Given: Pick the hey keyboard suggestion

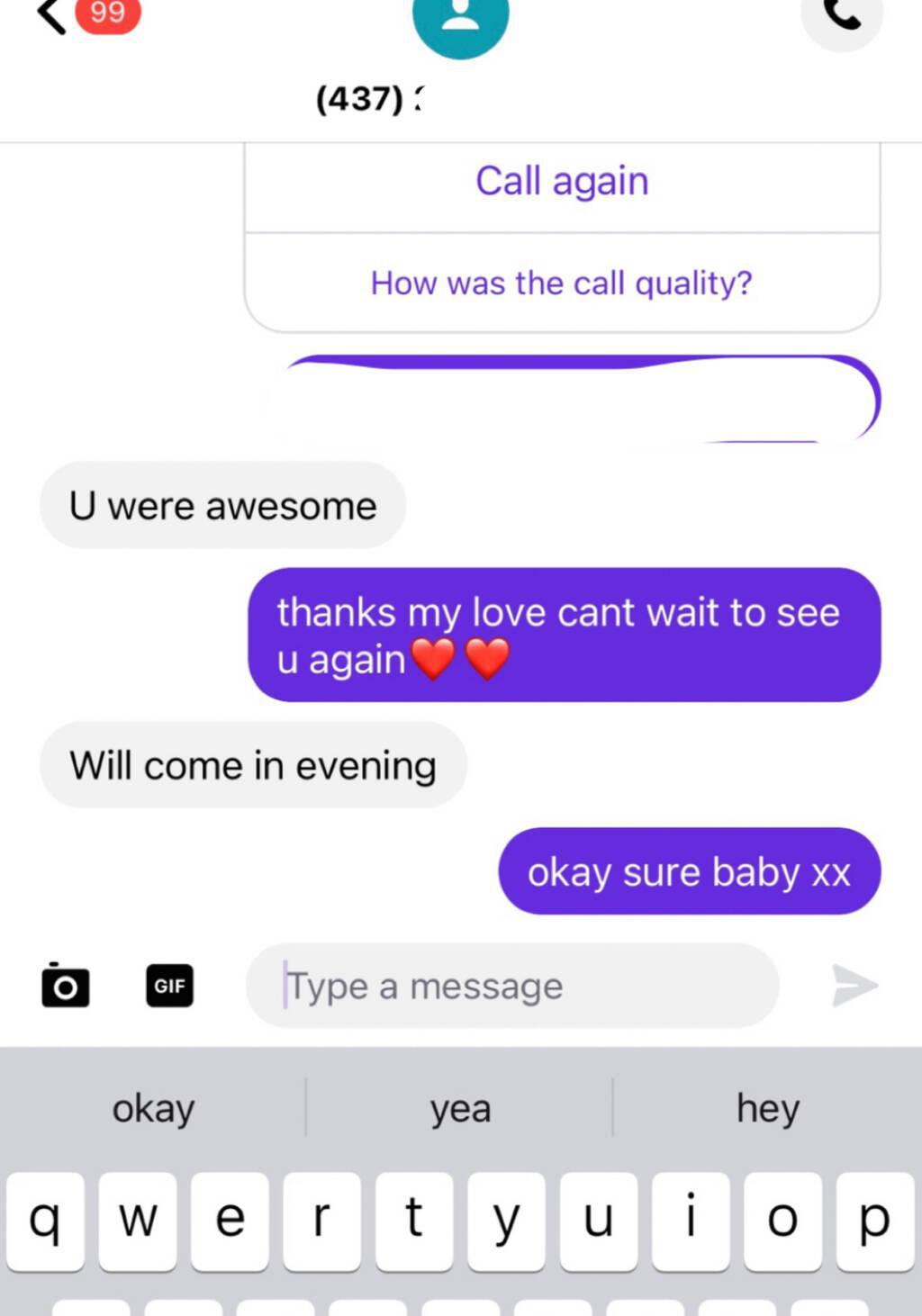Looking at the screenshot, I should pos(767,1109).
